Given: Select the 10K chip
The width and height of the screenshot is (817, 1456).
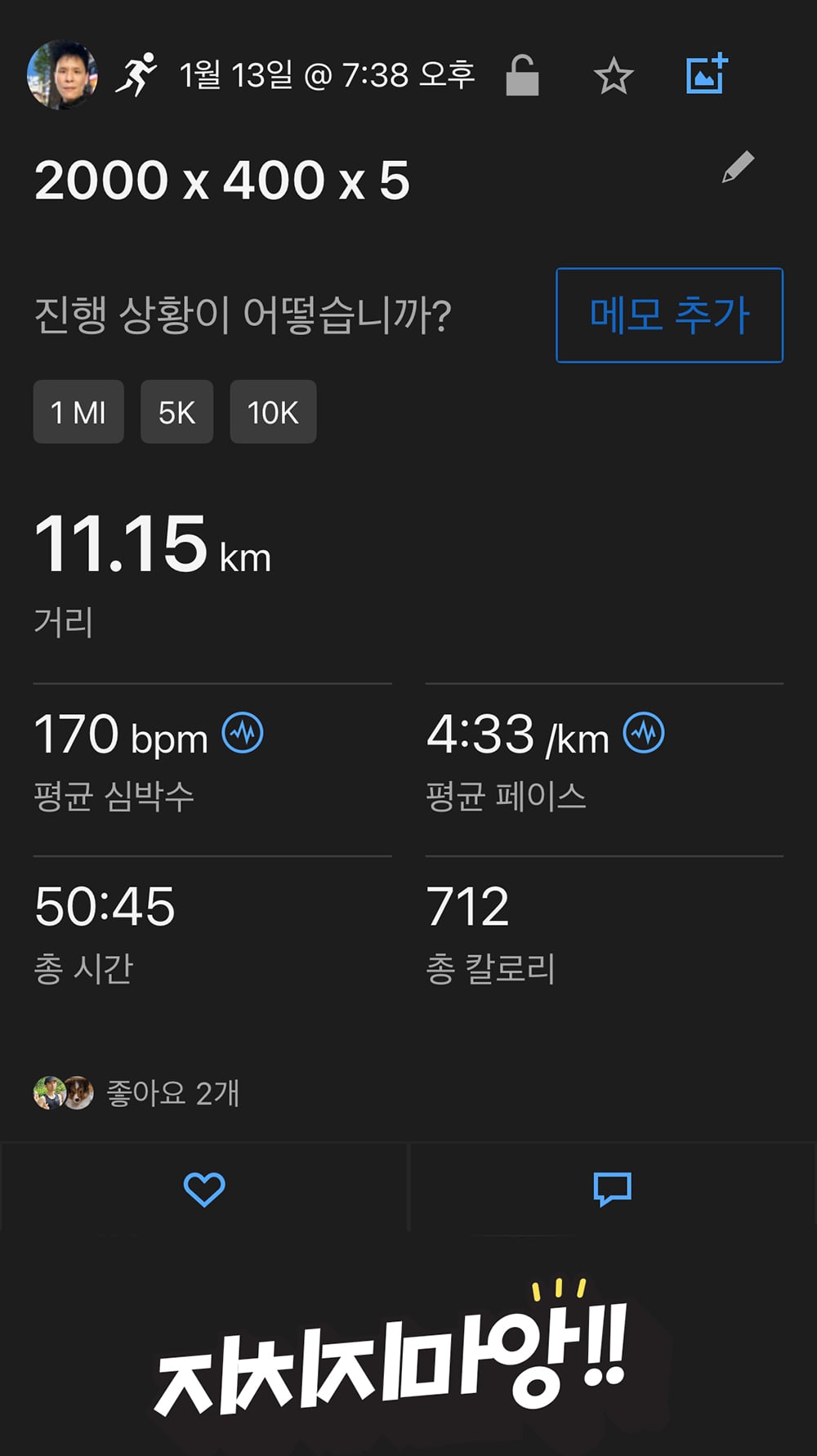Looking at the screenshot, I should [273, 412].
